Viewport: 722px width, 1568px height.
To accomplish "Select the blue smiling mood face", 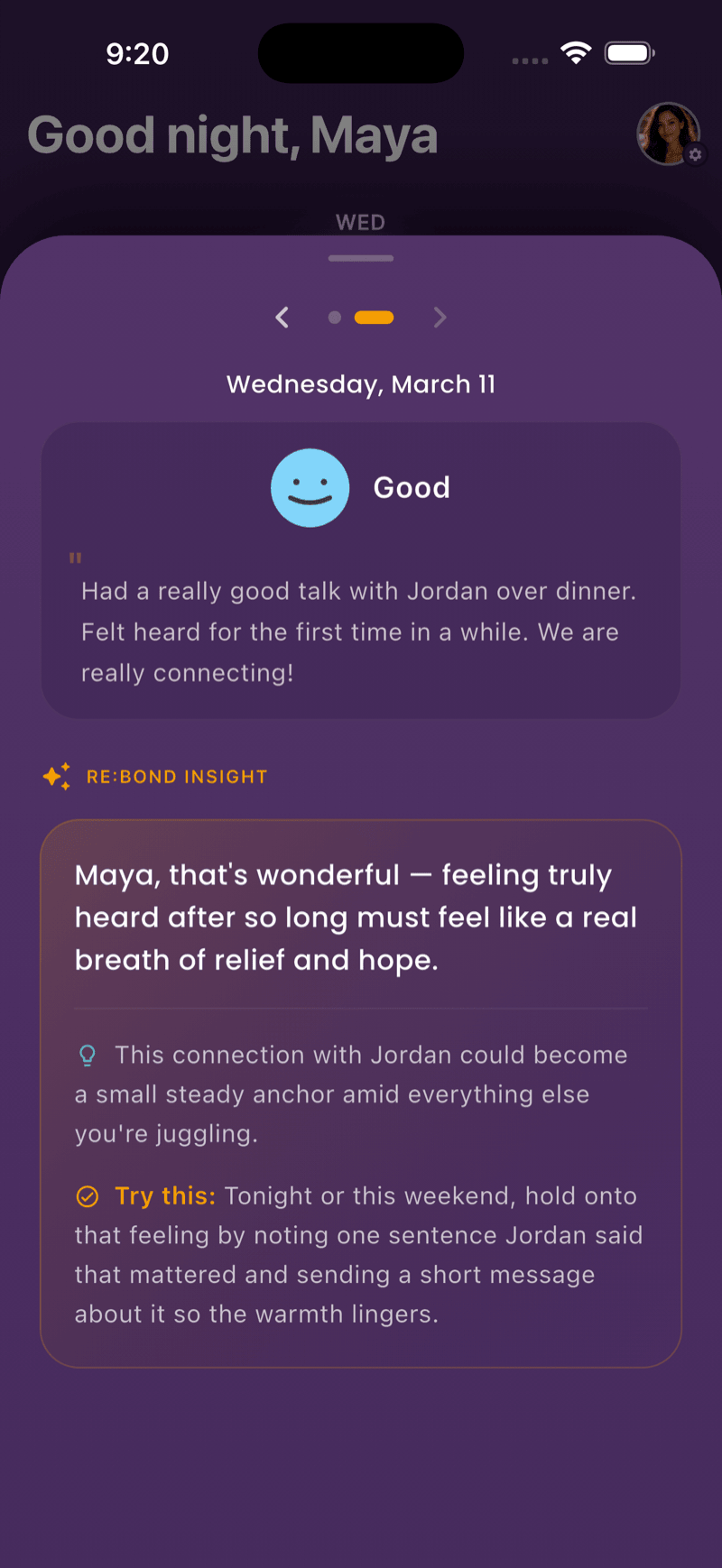I will coord(310,487).
